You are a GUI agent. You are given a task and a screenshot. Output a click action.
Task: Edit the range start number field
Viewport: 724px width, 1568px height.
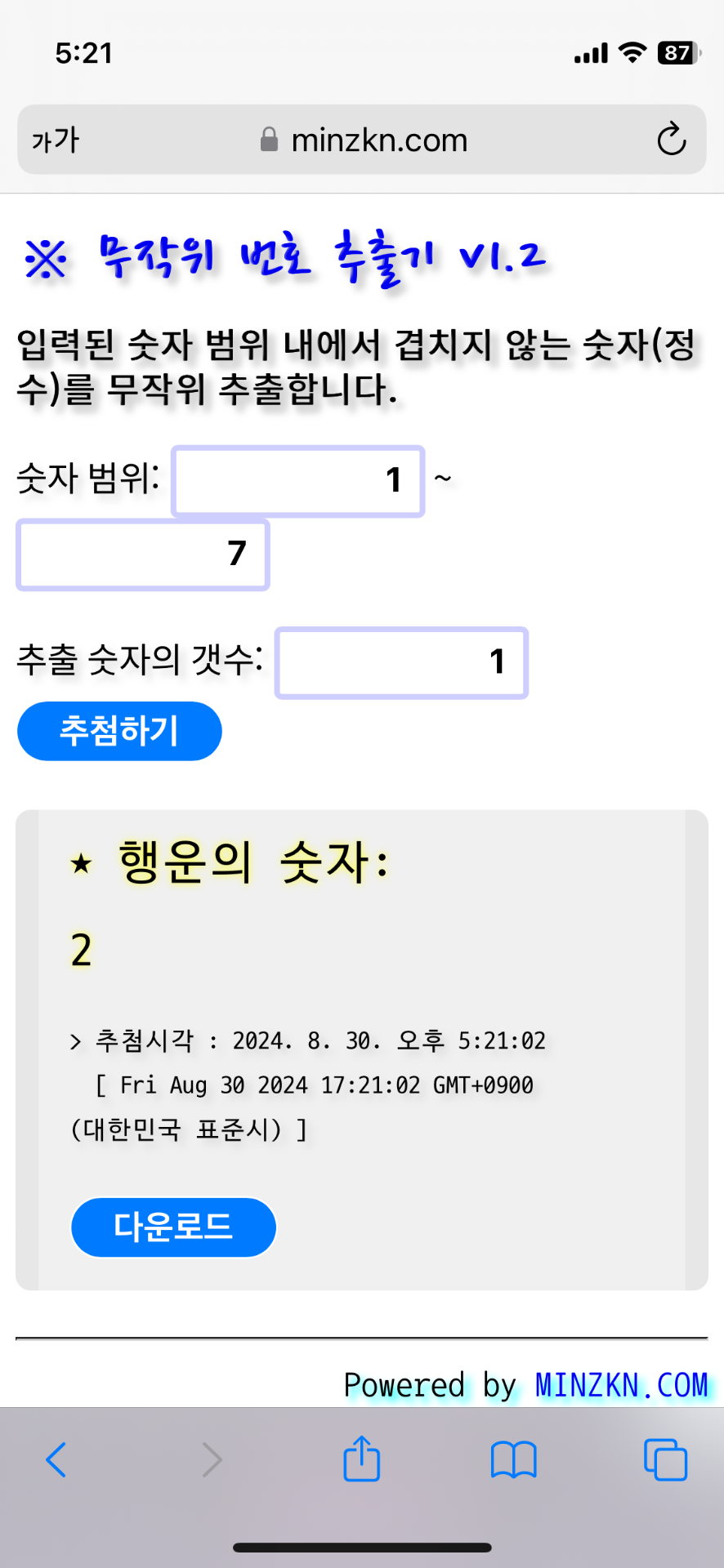click(298, 481)
